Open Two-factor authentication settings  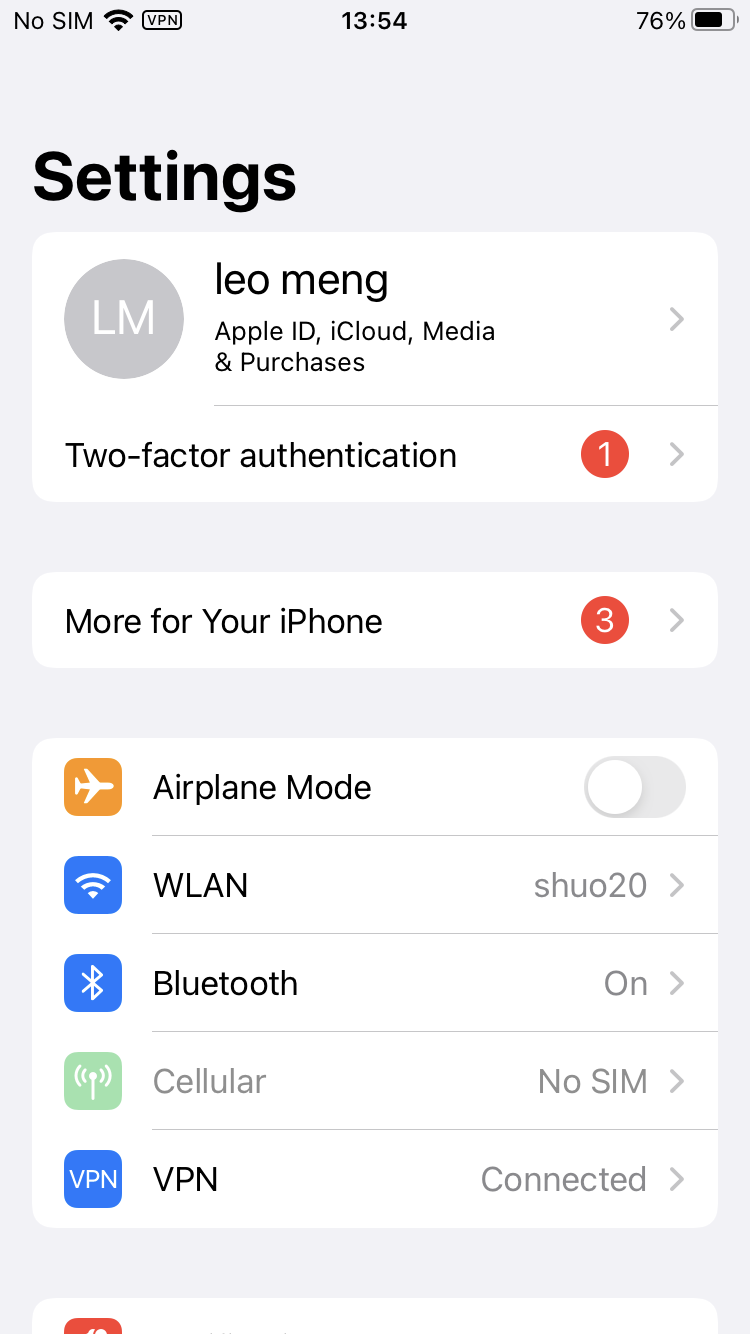point(374,455)
